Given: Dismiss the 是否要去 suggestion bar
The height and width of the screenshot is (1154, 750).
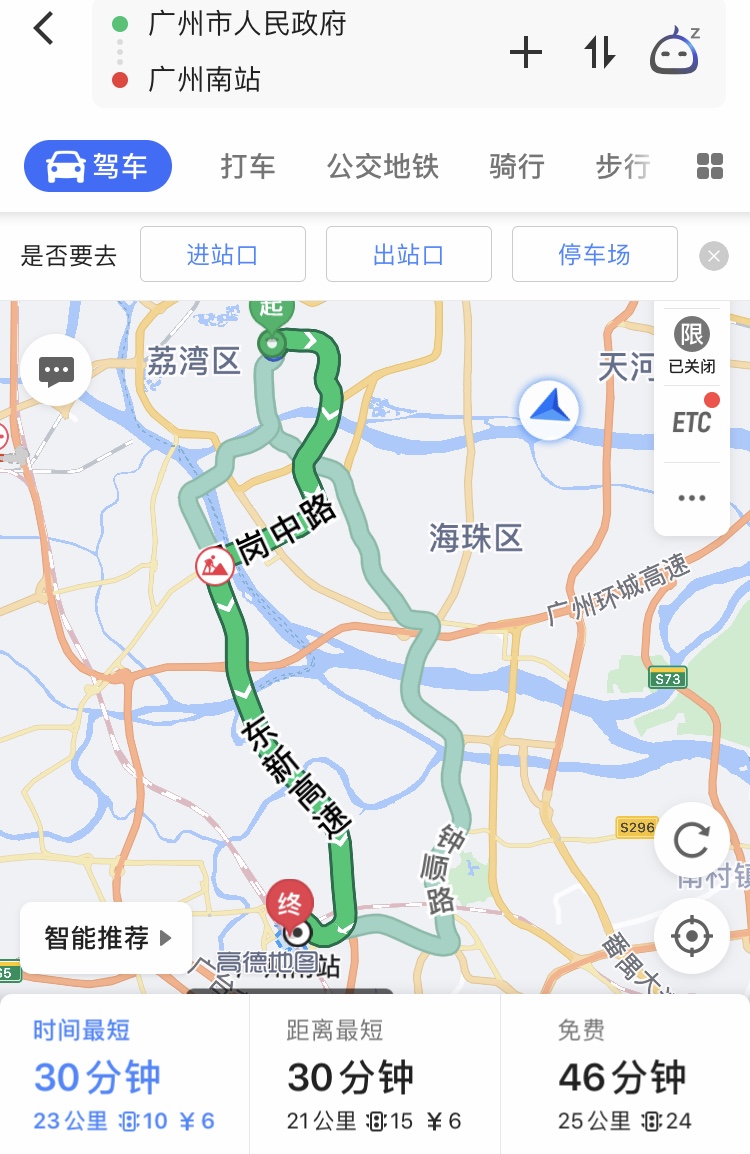Looking at the screenshot, I should pyautogui.click(x=713, y=256).
